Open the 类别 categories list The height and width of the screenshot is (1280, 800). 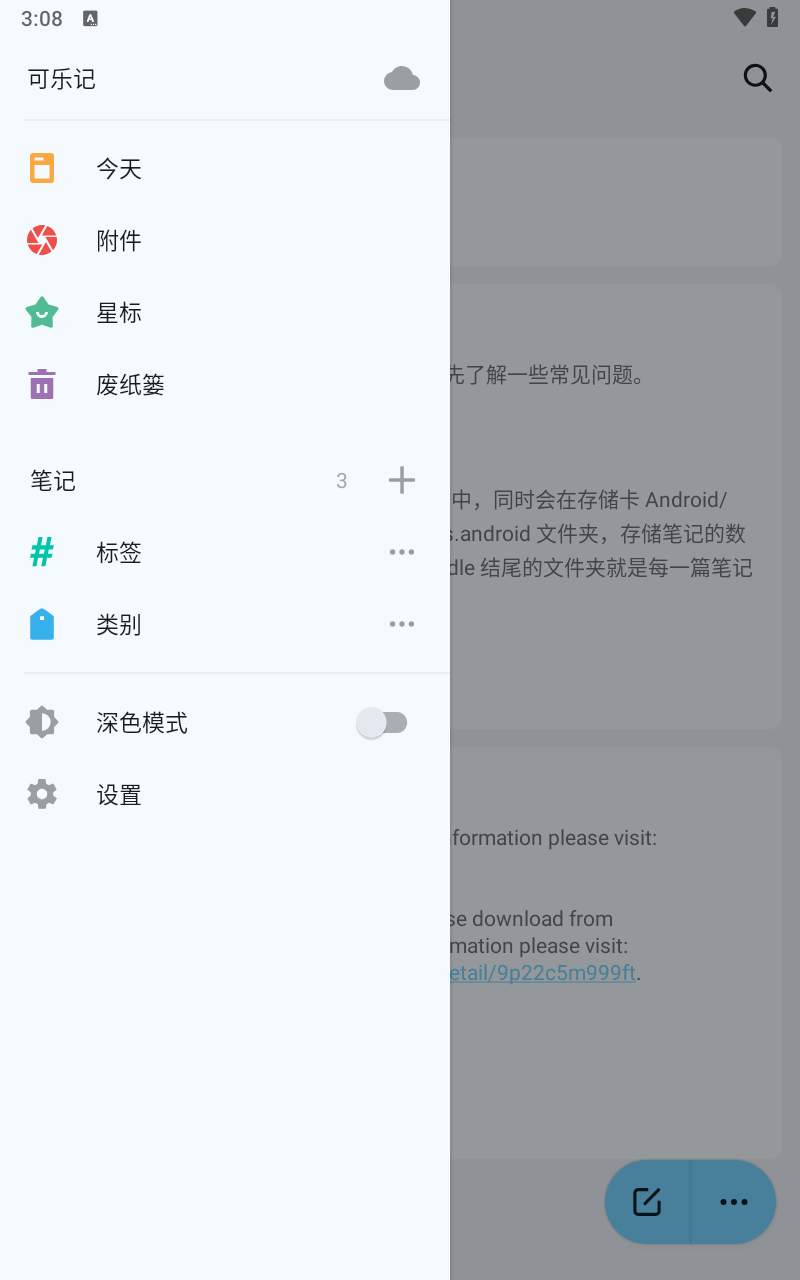coord(119,625)
